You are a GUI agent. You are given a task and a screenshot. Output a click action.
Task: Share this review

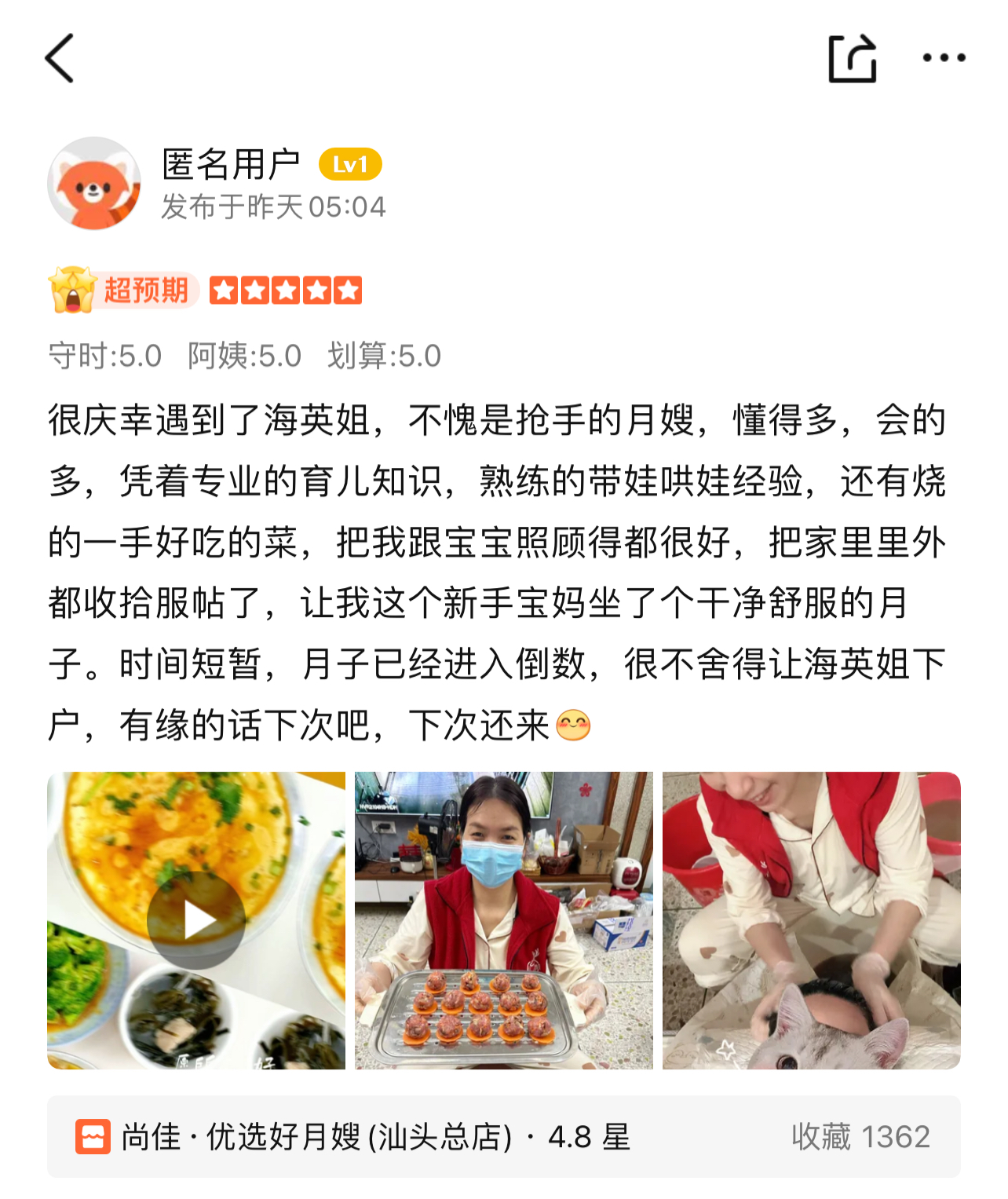(852, 59)
